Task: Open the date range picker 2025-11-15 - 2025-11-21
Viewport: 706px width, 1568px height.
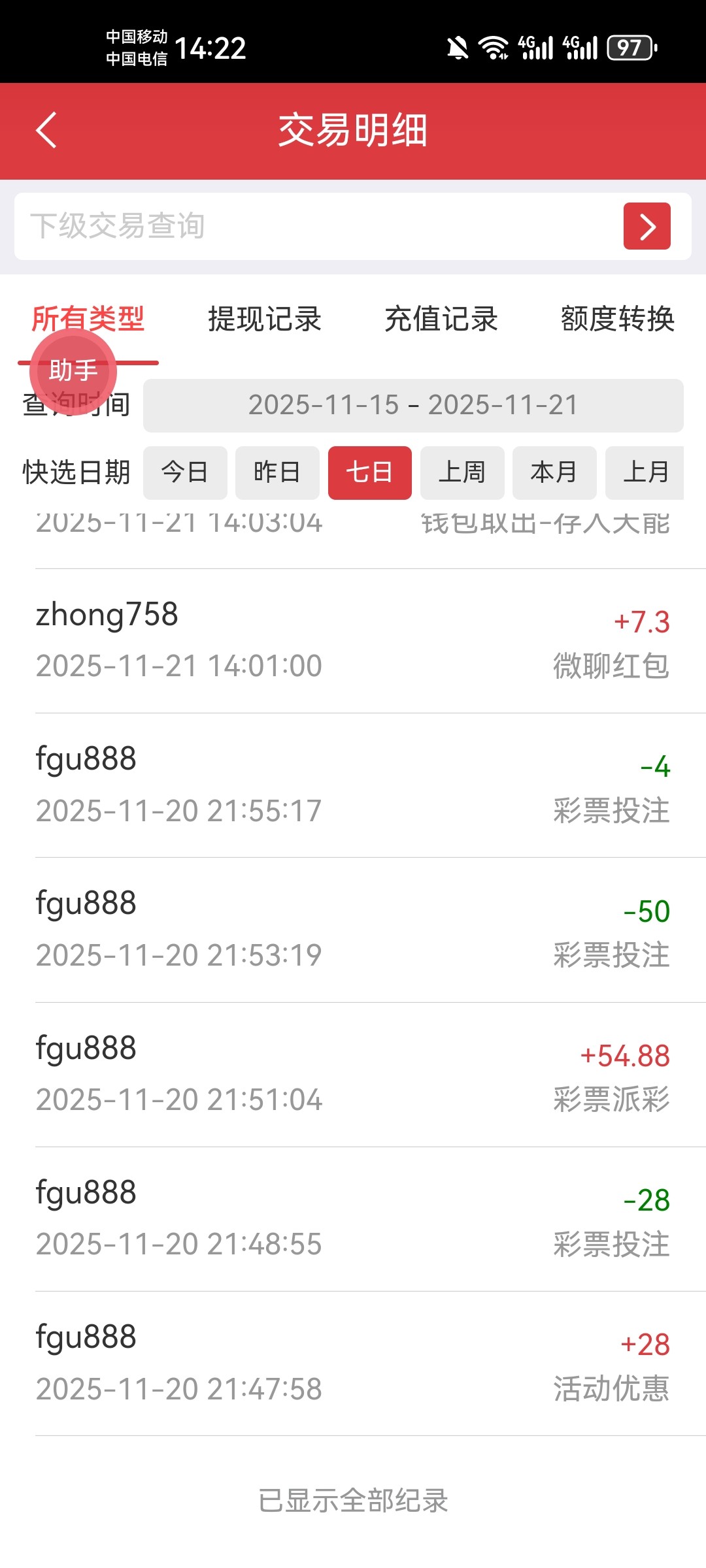Action: [413, 405]
